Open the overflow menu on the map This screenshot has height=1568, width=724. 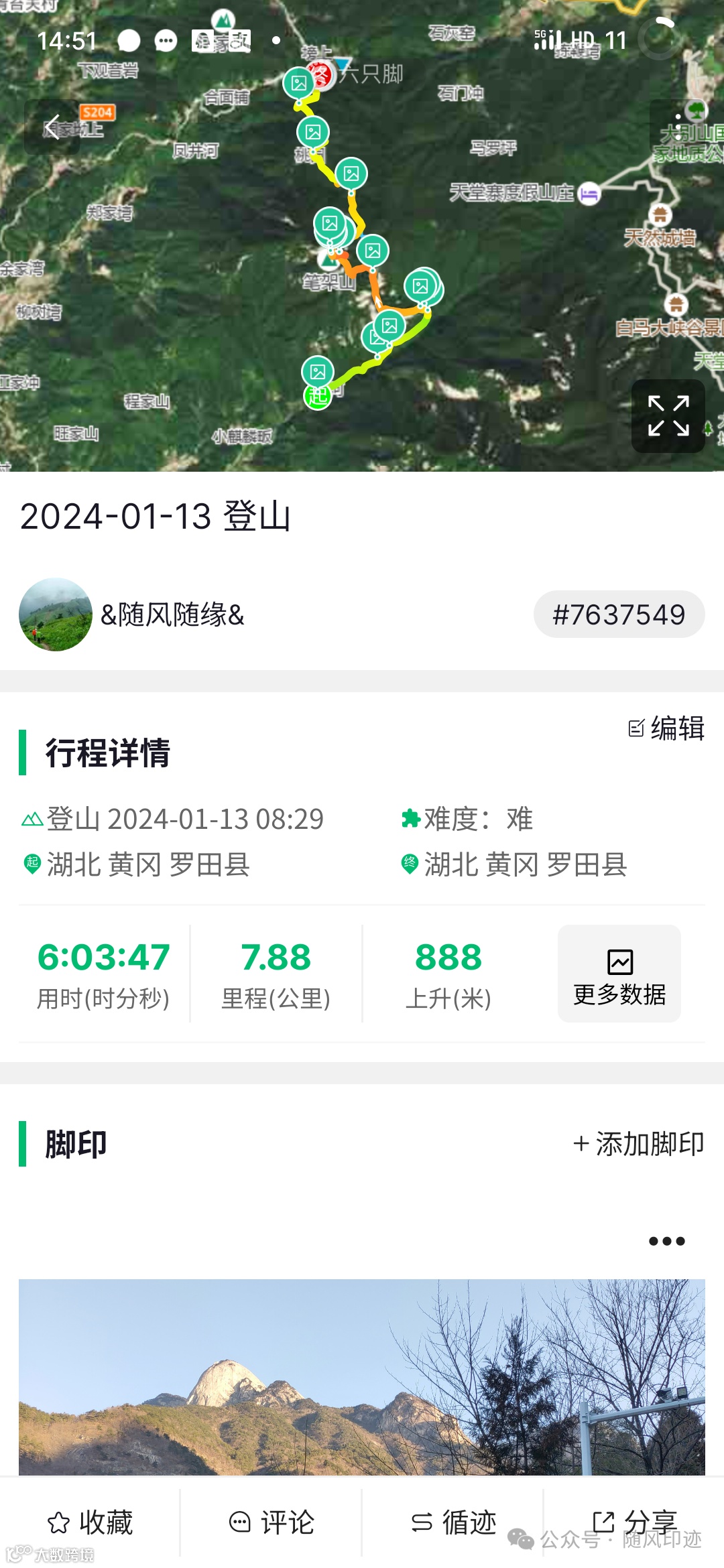pyautogui.click(x=678, y=127)
